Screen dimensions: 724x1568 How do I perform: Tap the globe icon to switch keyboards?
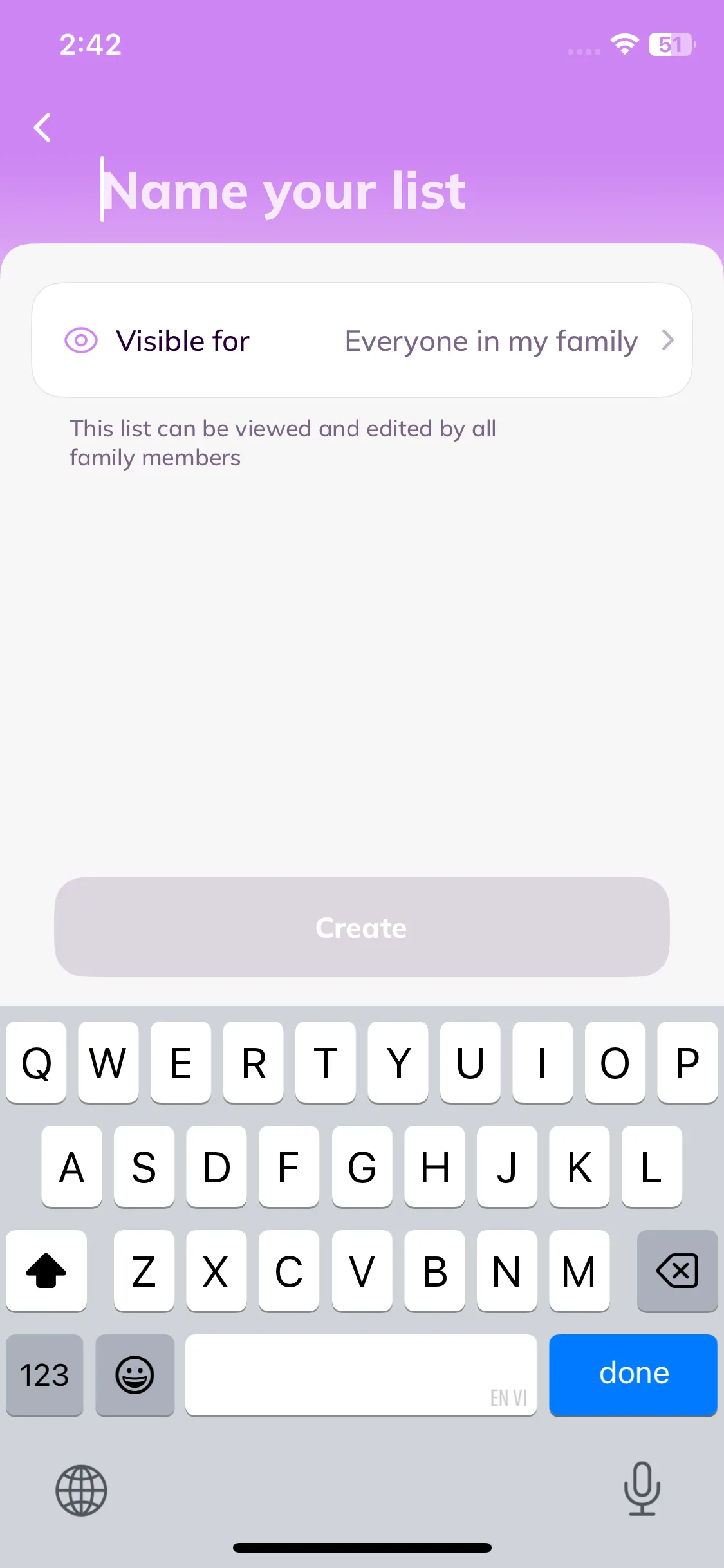[81, 1490]
